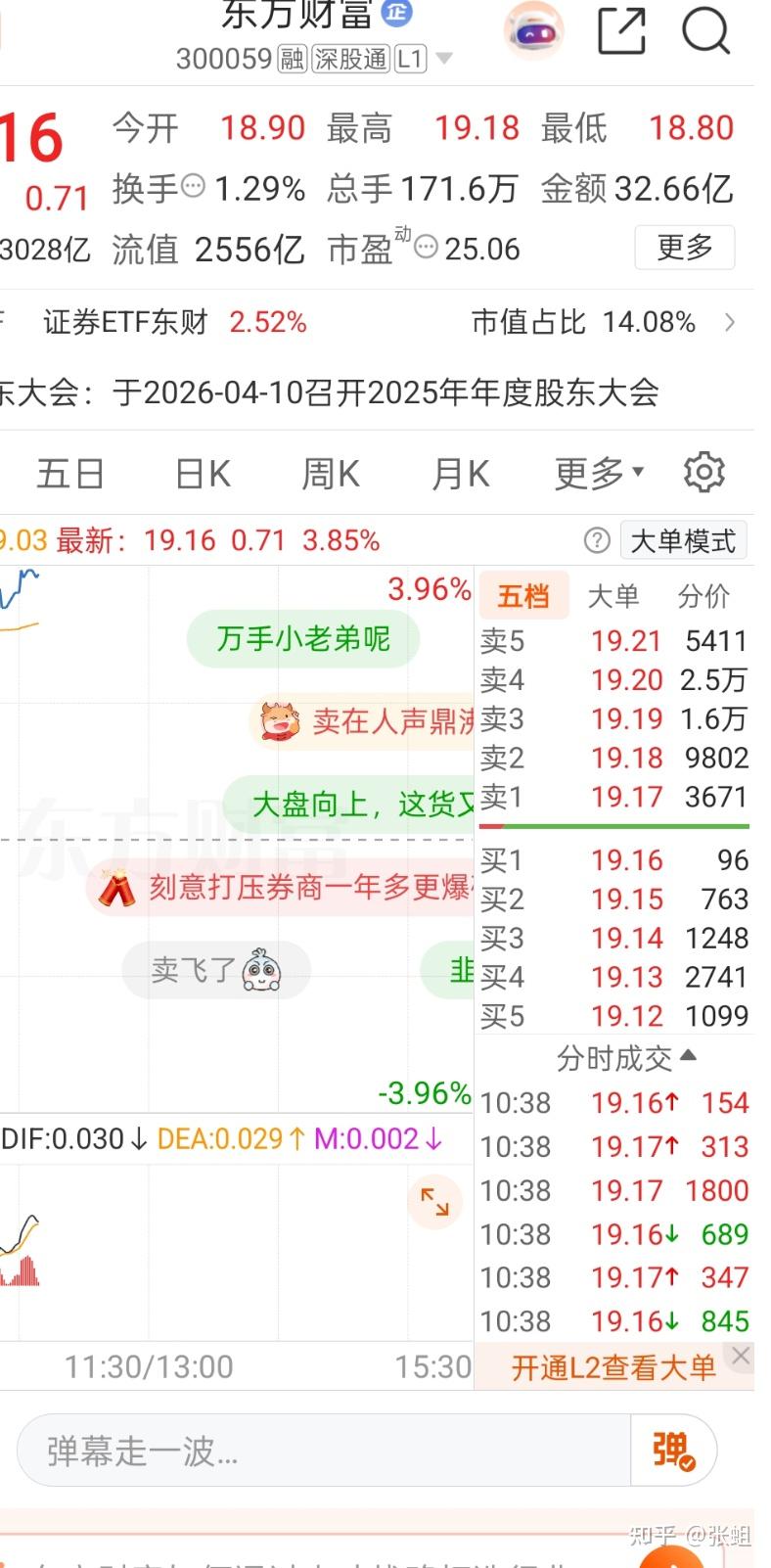Open chart settings gear
This screenshot has height=1568, width=771.
coord(703,473)
